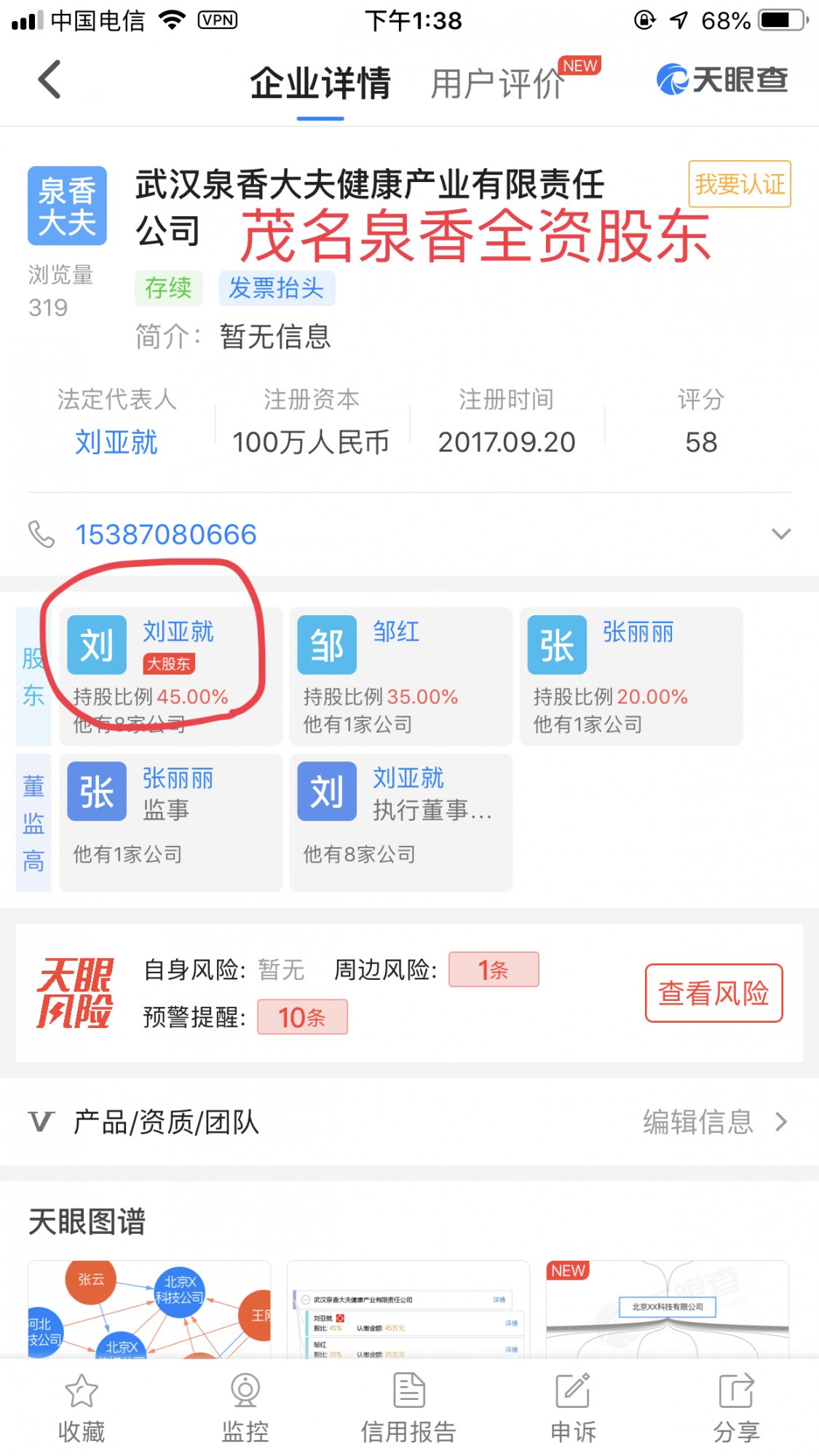Switch to the 用户评价 tab
This screenshot has width=819, height=1456.
(x=498, y=83)
